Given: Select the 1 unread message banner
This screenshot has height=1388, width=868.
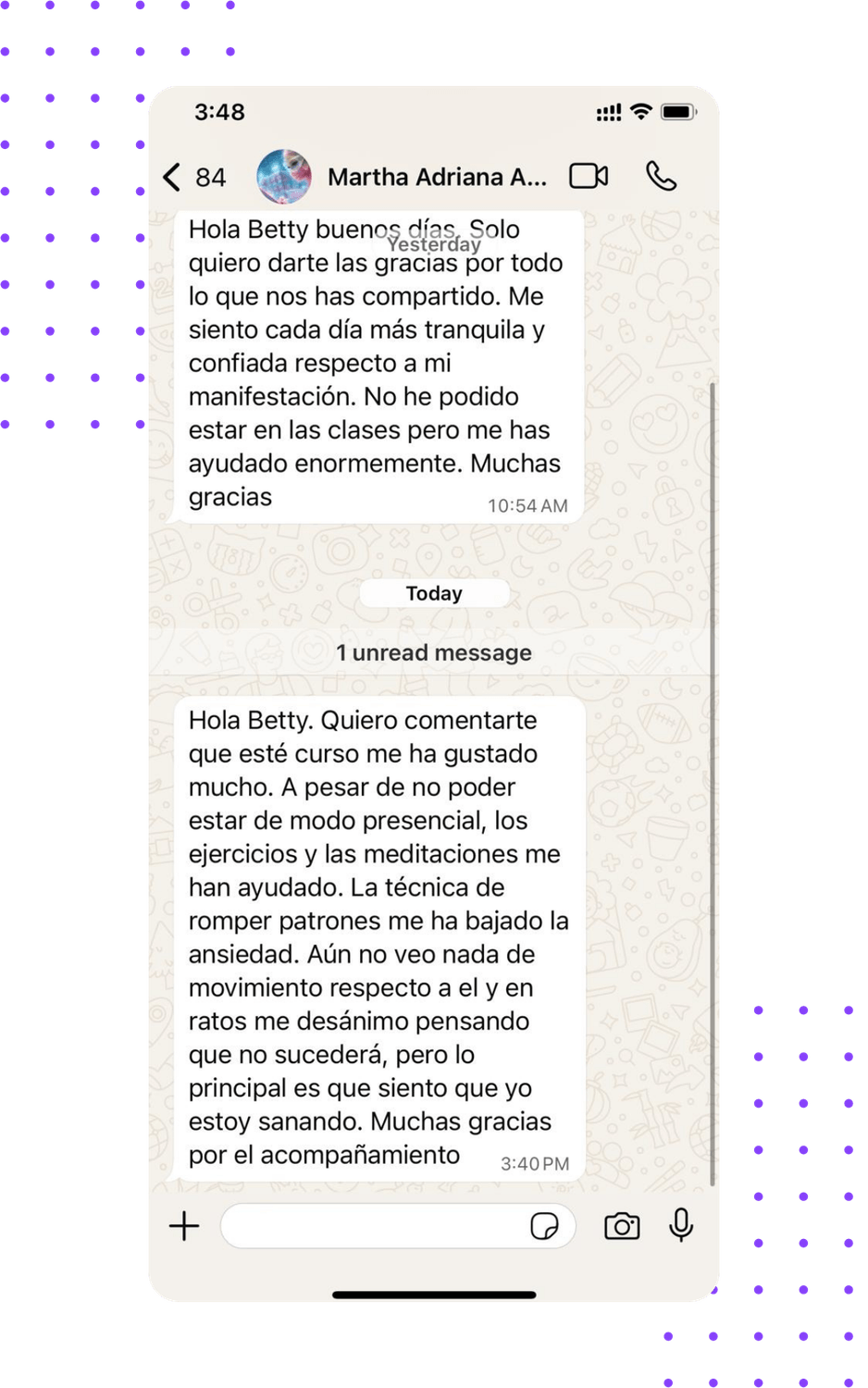Looking at the screenshot, I should pyautogui.click(x=434, y=652).
